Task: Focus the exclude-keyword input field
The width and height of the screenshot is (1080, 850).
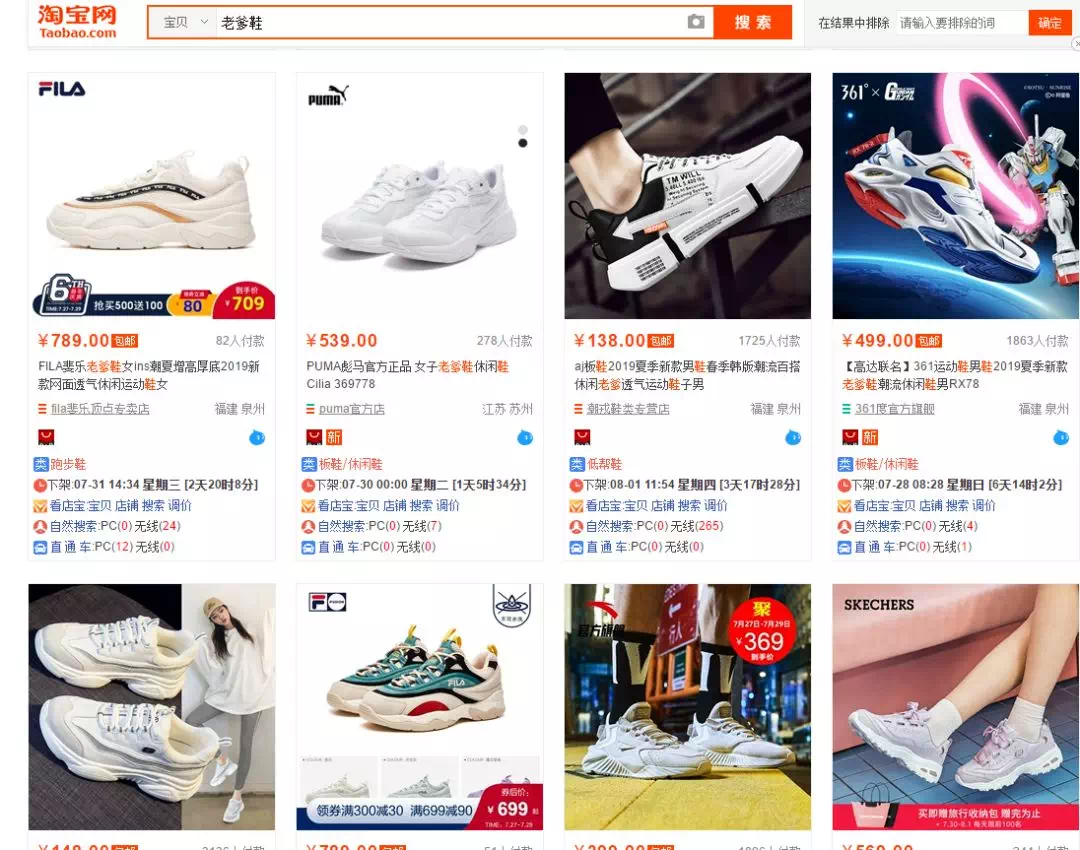Action: (x=960, y=22)
